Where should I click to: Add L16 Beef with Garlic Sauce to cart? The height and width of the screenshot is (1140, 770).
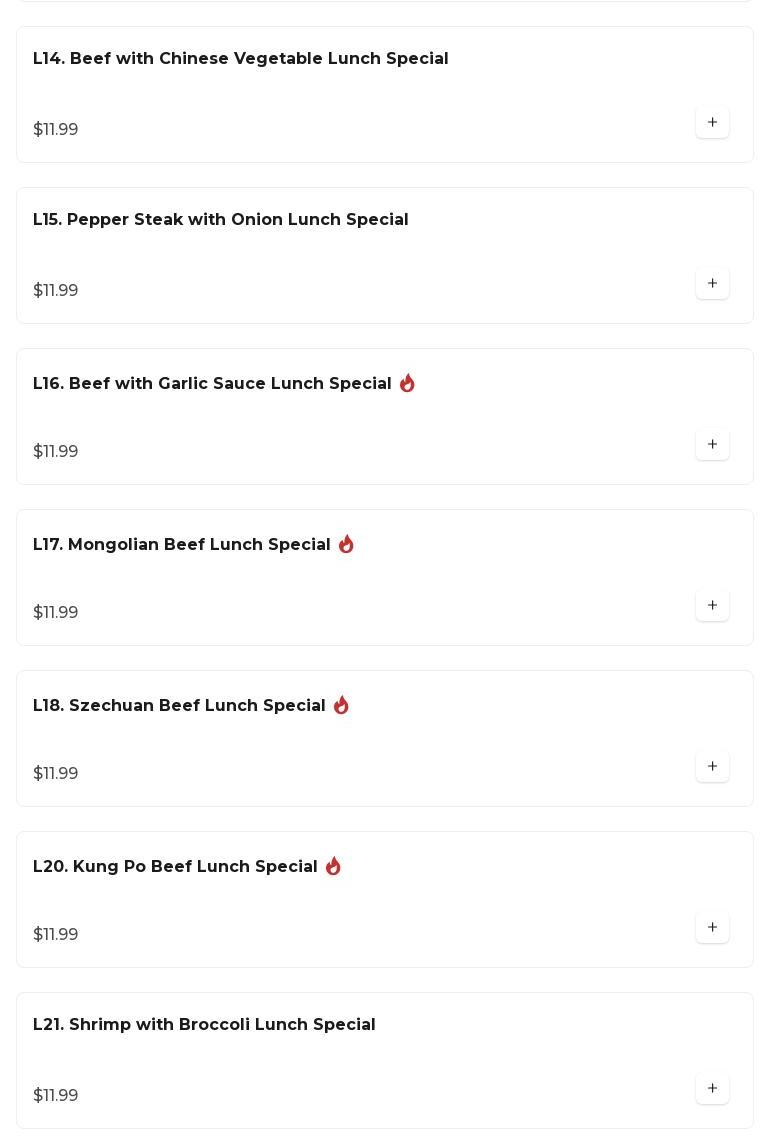[x=712, y=445]
